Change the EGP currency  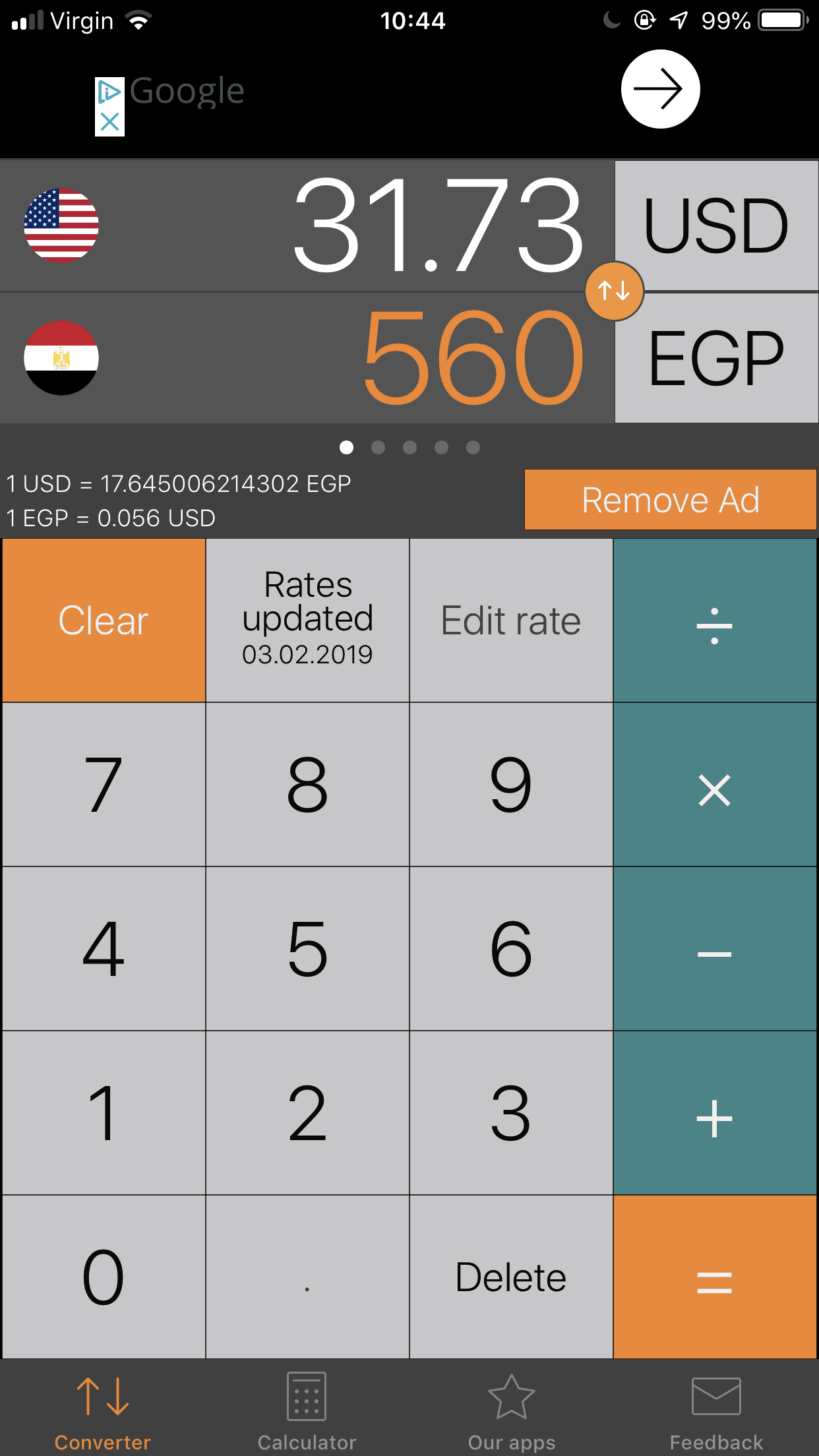[x=716, y=358]
